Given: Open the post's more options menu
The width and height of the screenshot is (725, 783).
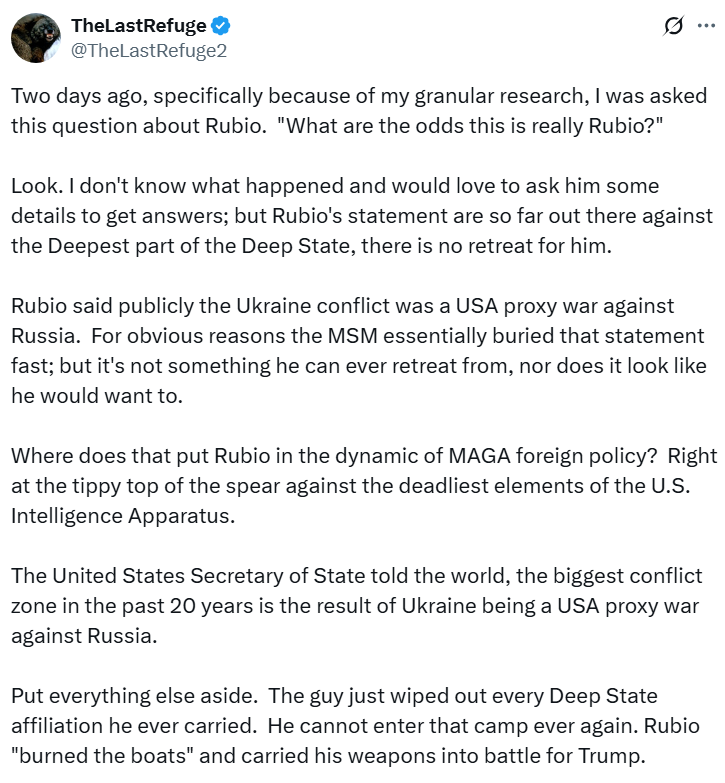Looking at the screenshot, I should pos(704,27).
